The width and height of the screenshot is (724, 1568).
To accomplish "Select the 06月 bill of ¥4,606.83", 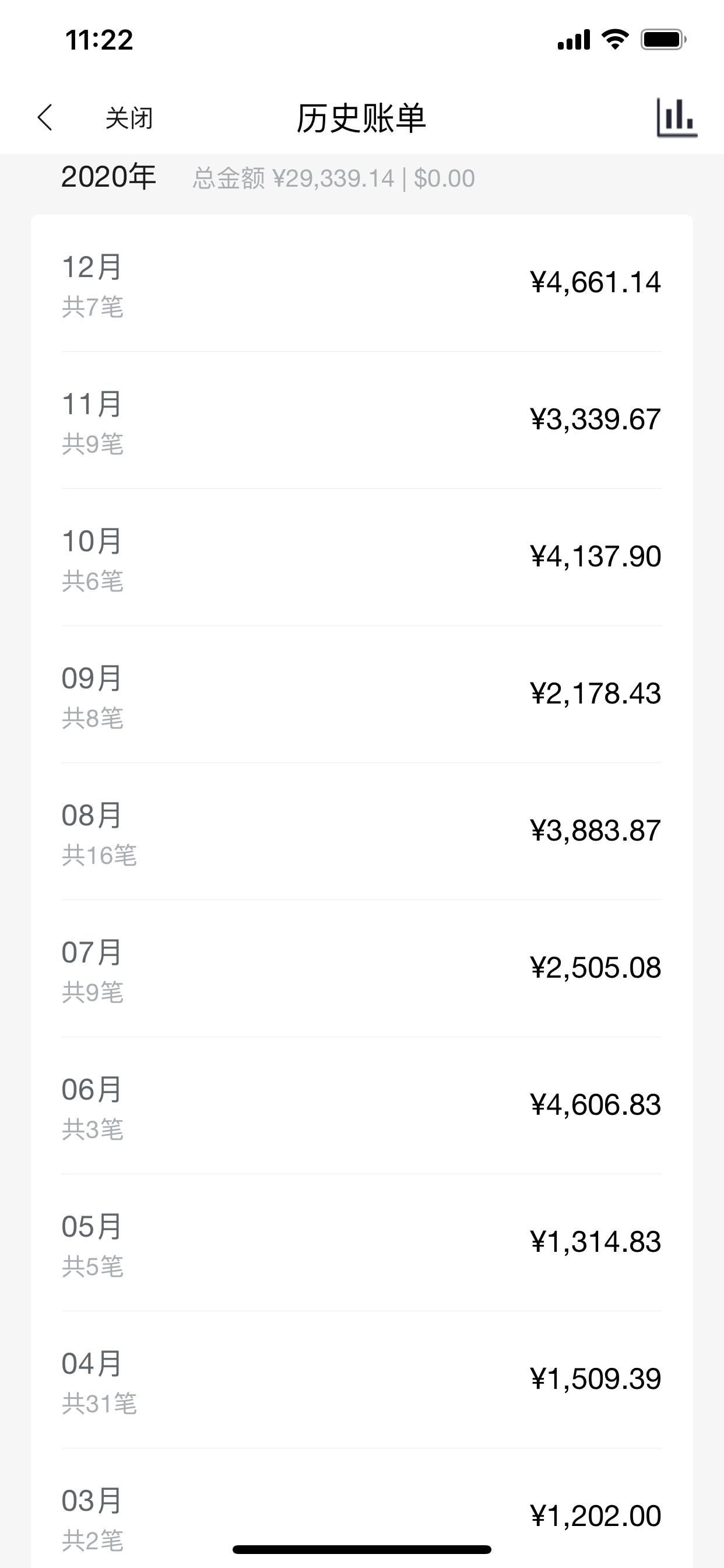I will click(362, 1105).
